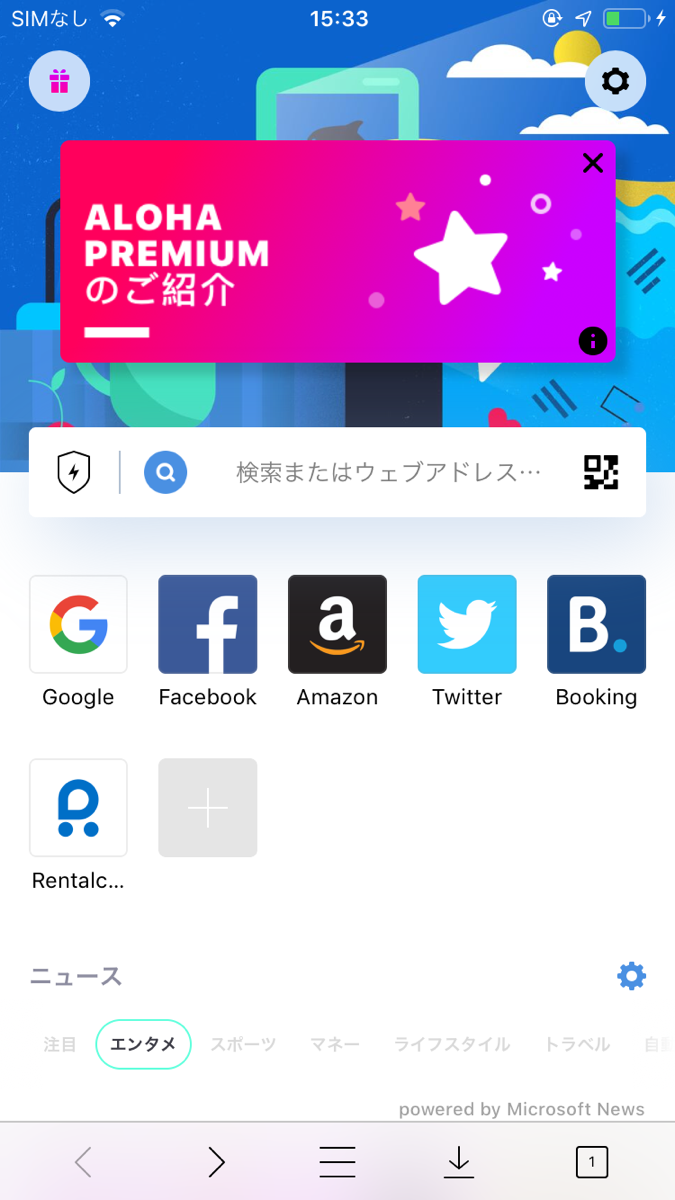Dismiss the Aloha Premium banner
675x1200 pixels.
pos(593,163)
